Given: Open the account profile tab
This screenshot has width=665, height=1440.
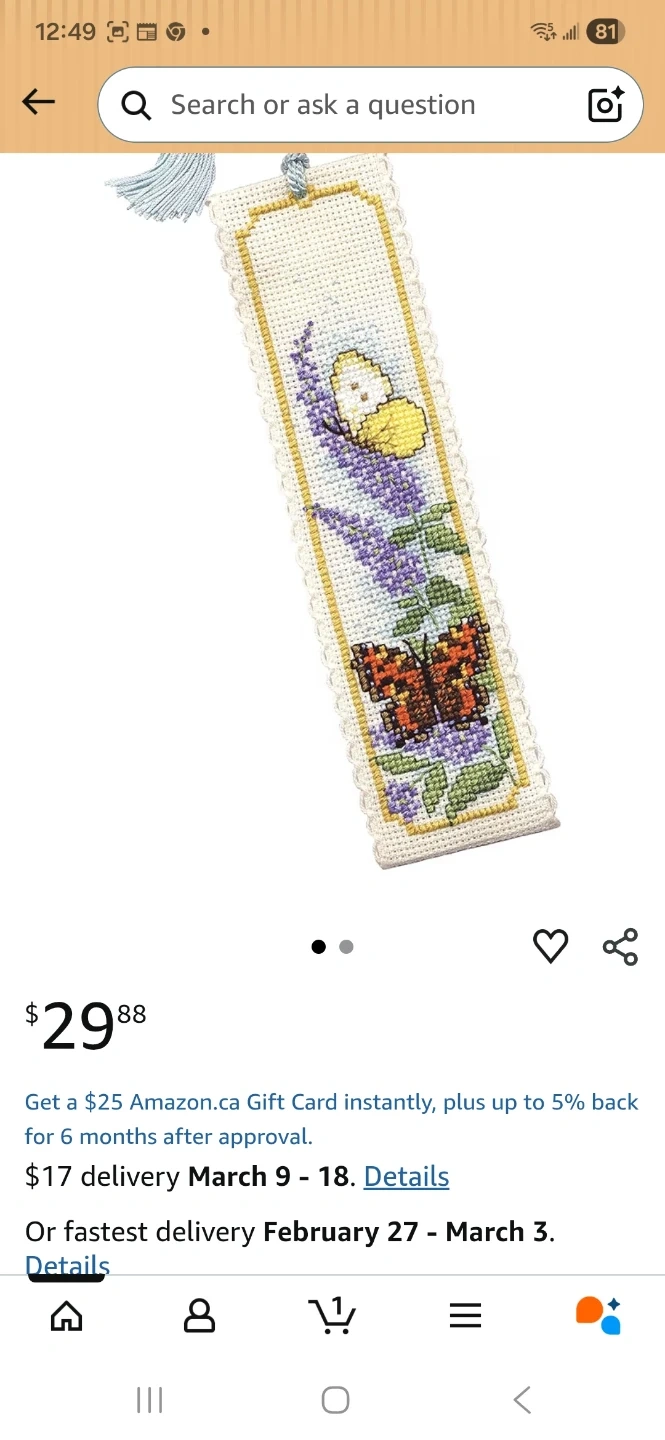Looking at the screenshot, I should [x=200, y=1315].
